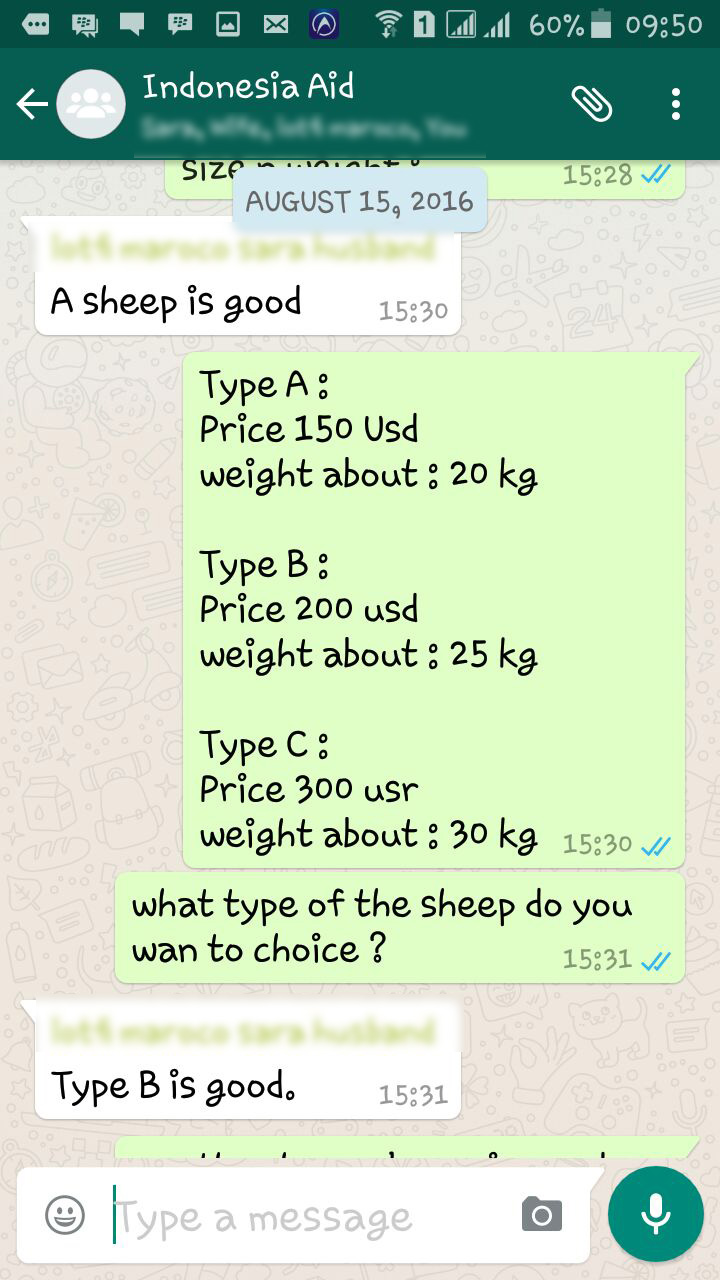The height and width of the screenshot is (1280, 720).
Task: Open the emoji picker
Action: coord(65,1215)
